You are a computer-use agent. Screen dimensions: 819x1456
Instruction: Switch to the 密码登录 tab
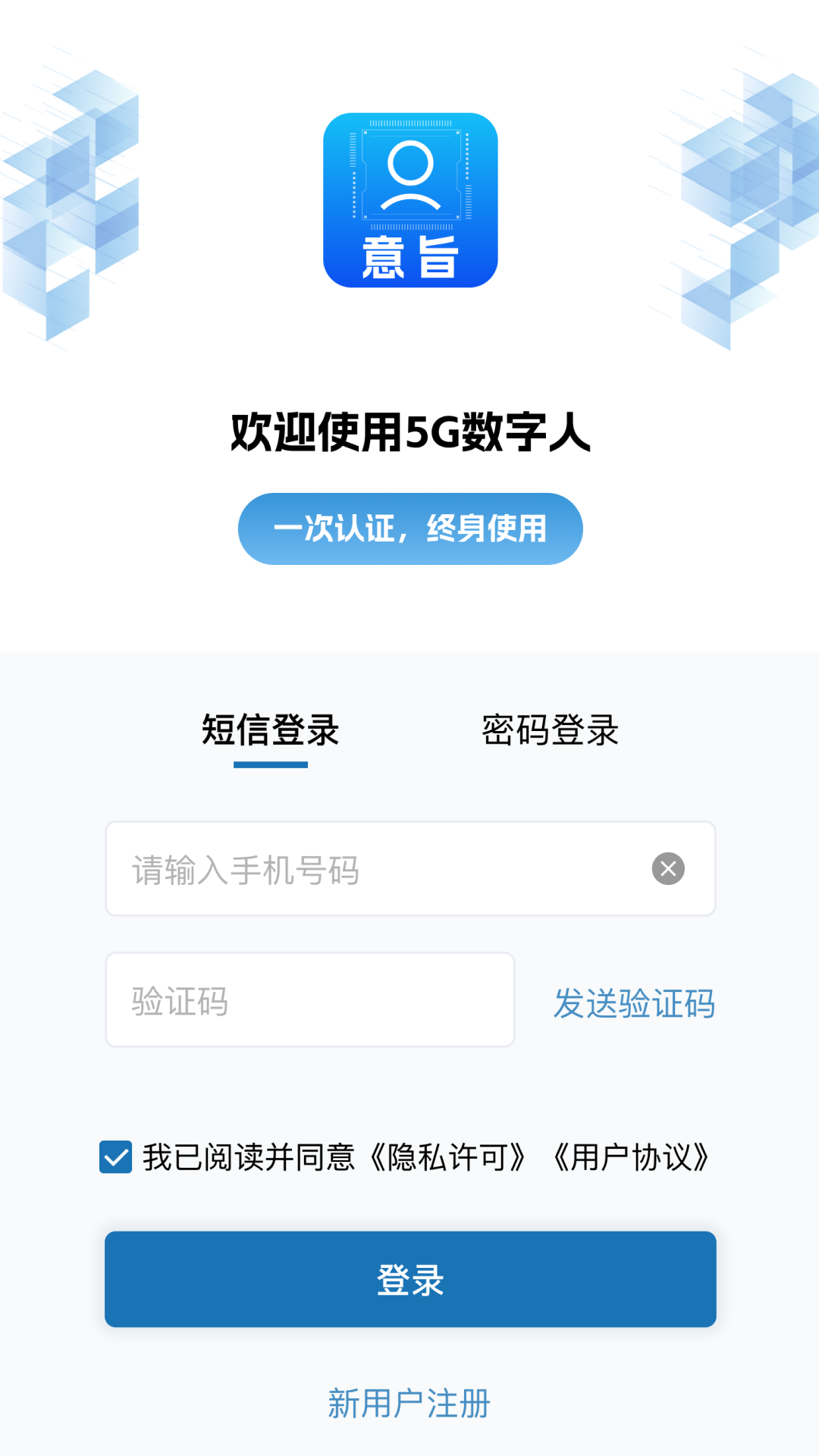point(549,730)
